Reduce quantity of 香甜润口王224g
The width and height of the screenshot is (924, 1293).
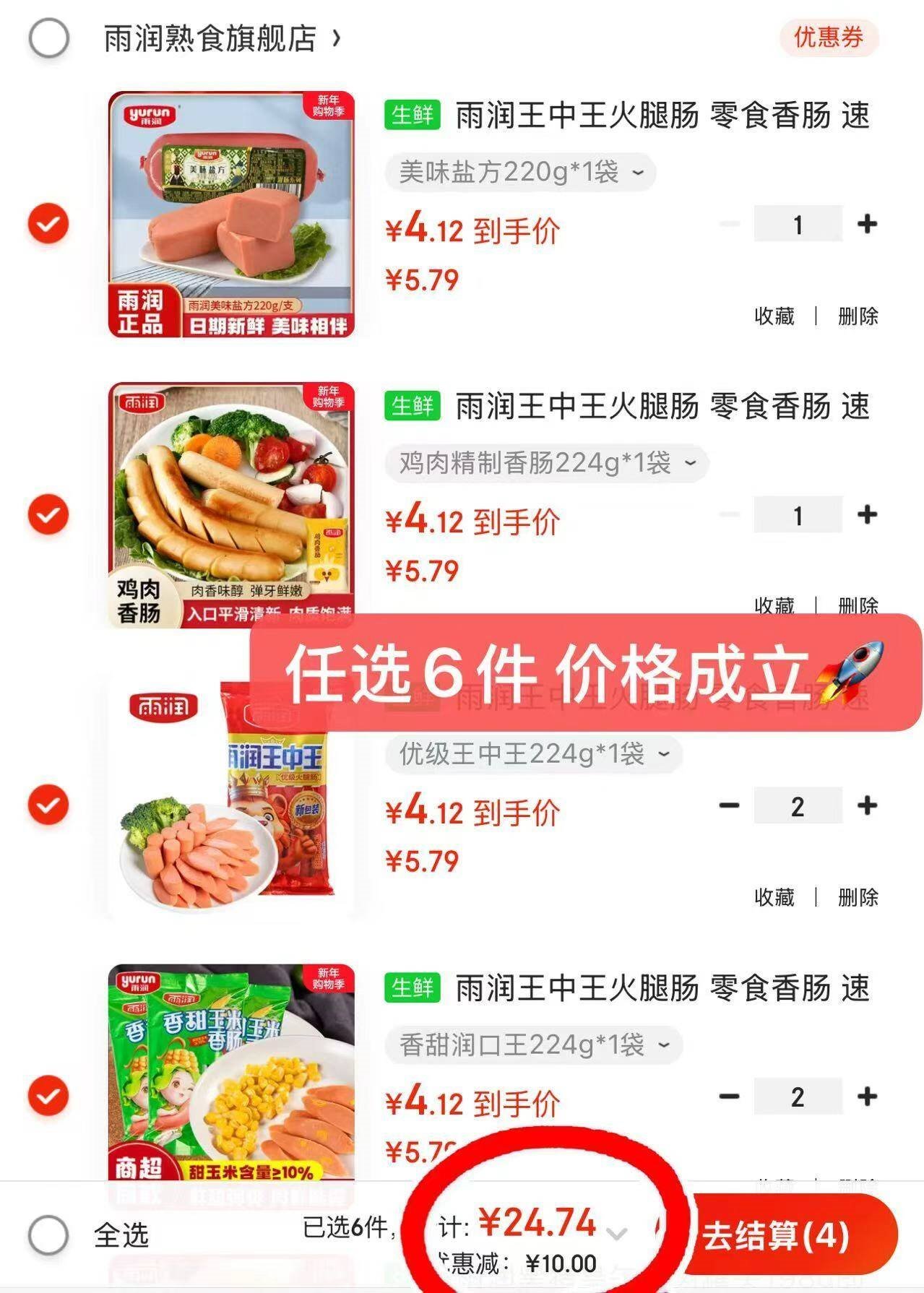(729, 1097)
